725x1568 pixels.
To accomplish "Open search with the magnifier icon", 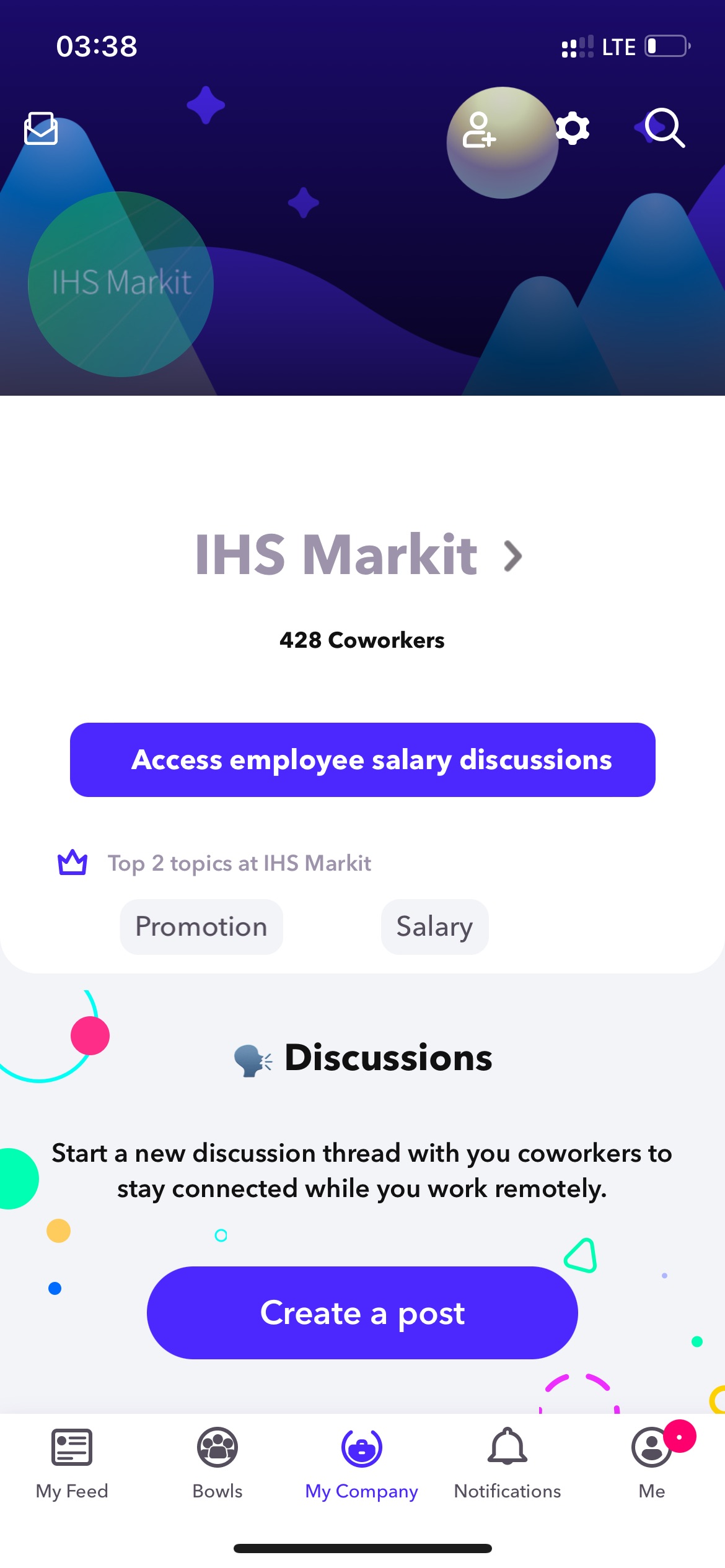I will pos(665,128).
